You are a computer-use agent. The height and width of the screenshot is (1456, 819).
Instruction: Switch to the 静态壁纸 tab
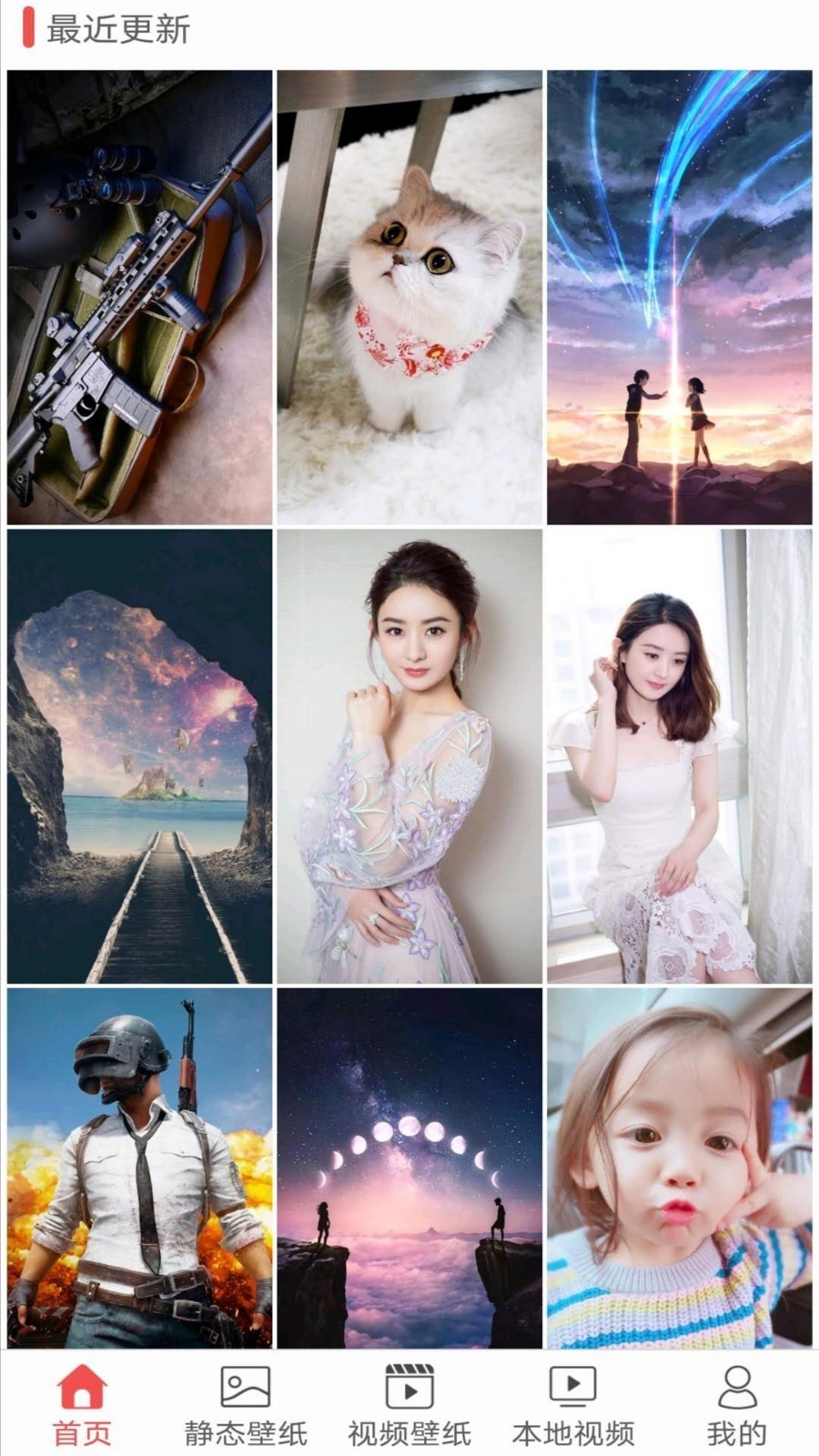click(x=246, y=1405)
